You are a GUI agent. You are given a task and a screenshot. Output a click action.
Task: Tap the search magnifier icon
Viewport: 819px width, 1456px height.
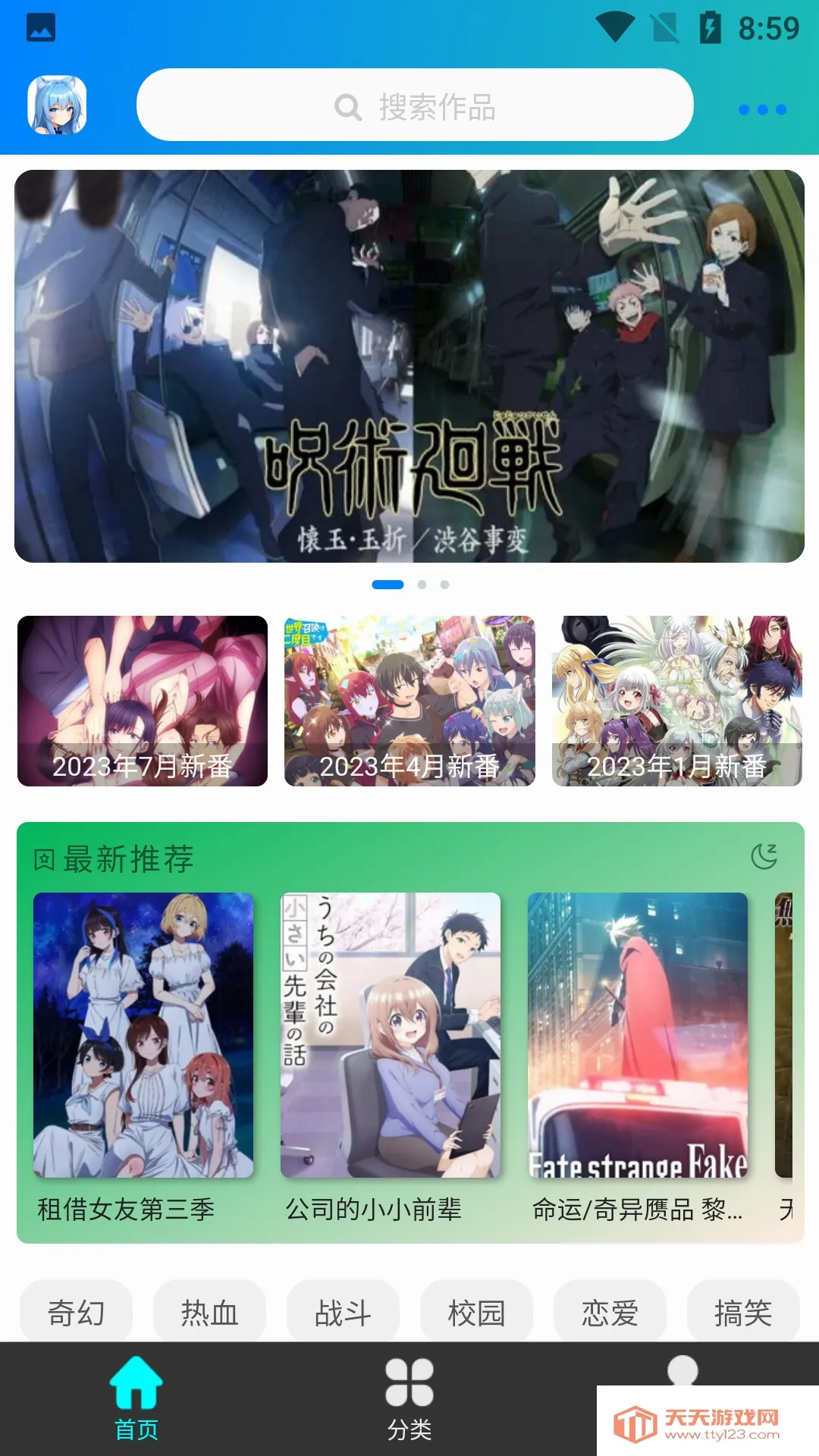pos(347,106)
